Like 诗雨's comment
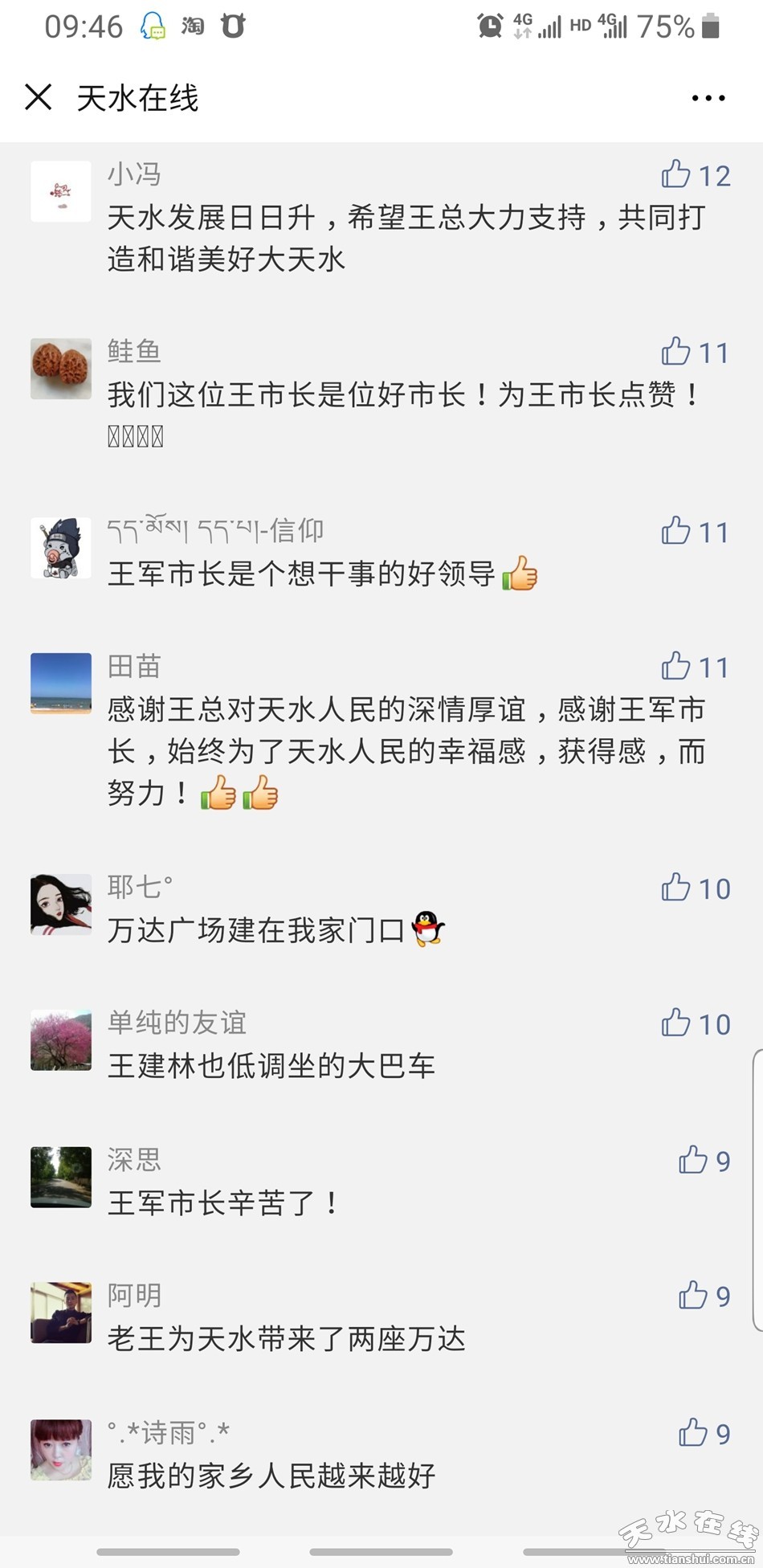 pos(692,1432)
